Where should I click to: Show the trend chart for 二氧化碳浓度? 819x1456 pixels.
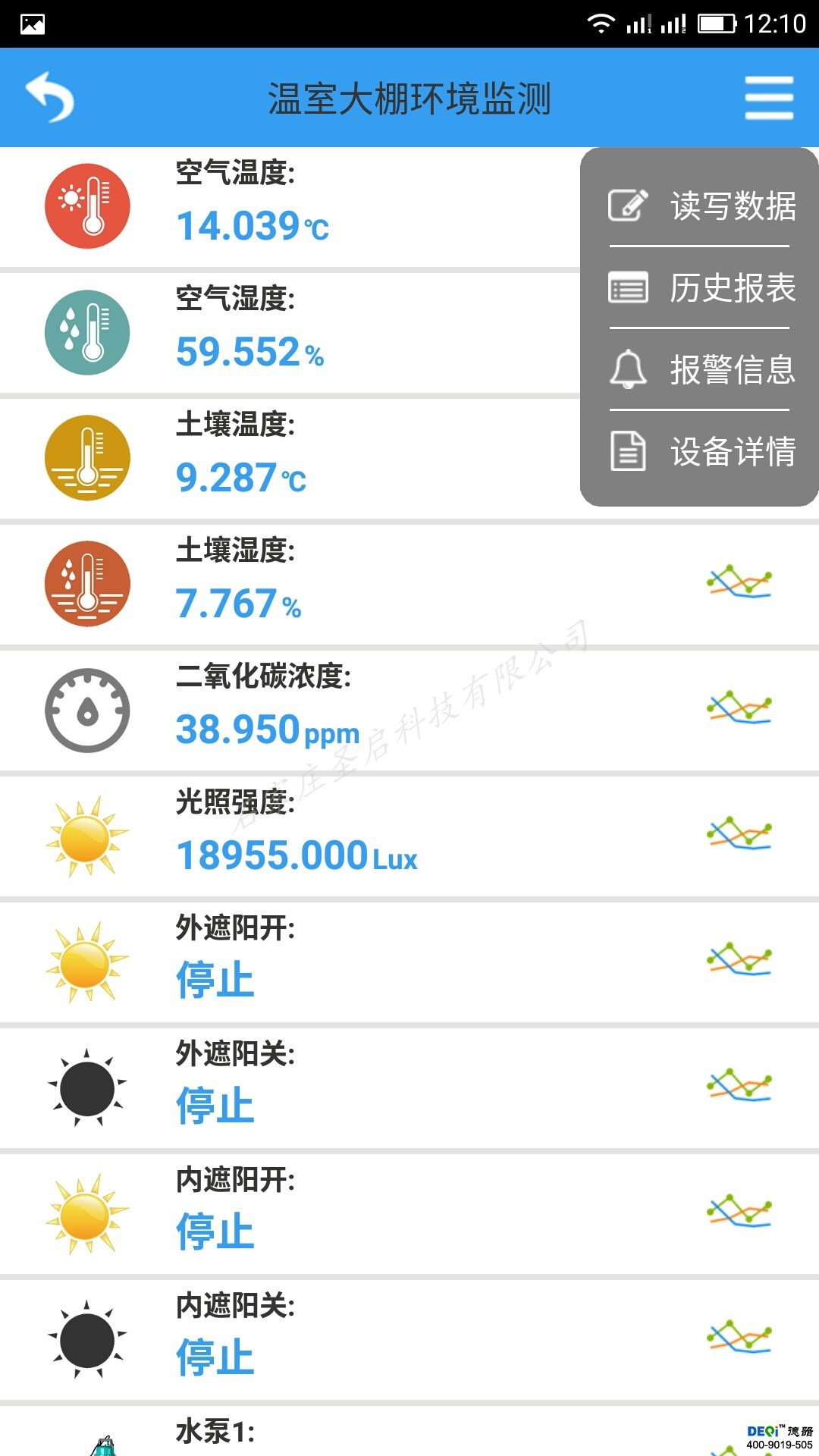[739, 708]
